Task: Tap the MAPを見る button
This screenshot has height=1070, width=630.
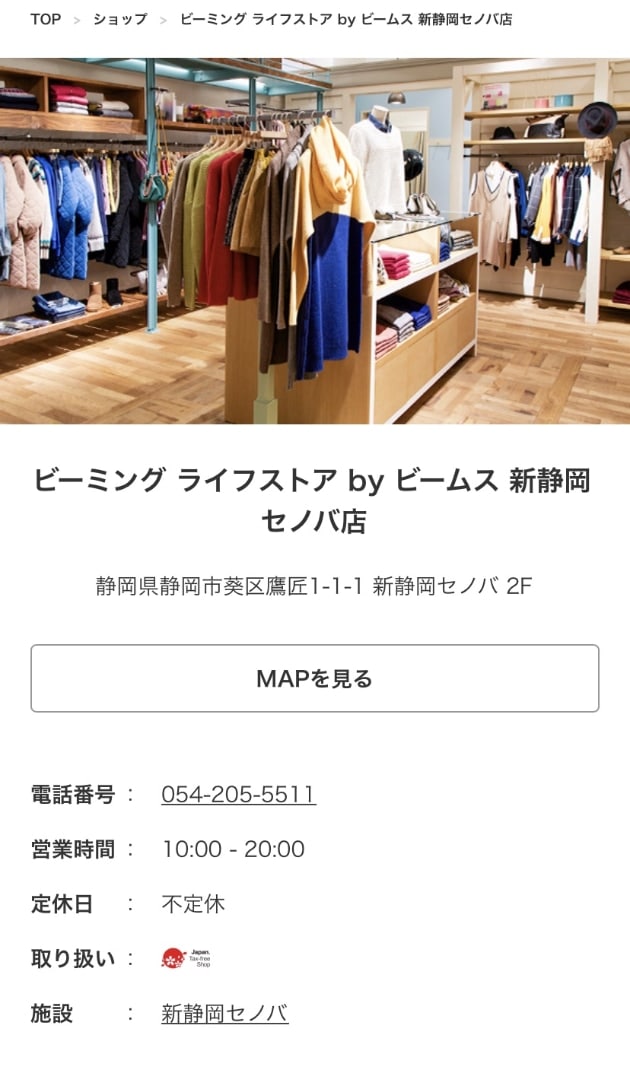Action: [315, 679]
